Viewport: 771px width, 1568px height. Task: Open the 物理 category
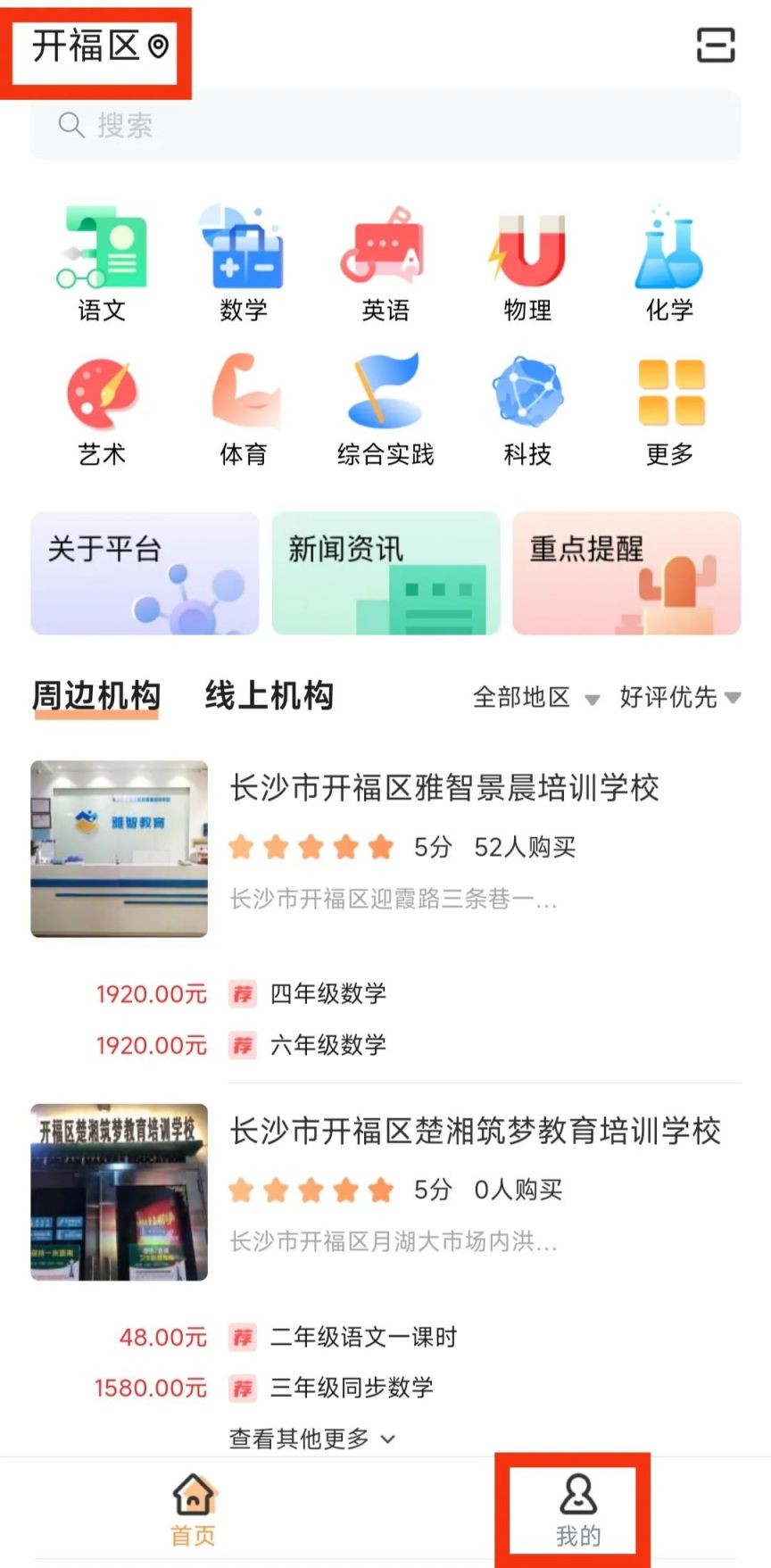point(527,262)
